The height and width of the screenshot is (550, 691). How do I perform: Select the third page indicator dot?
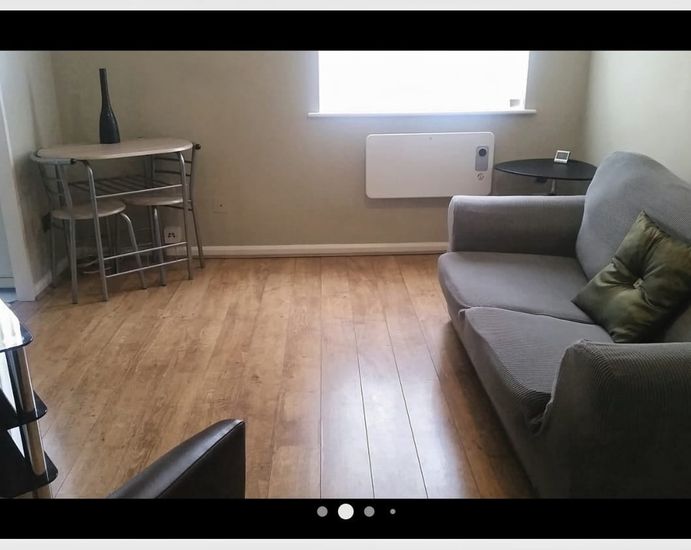tap(369, 511)
